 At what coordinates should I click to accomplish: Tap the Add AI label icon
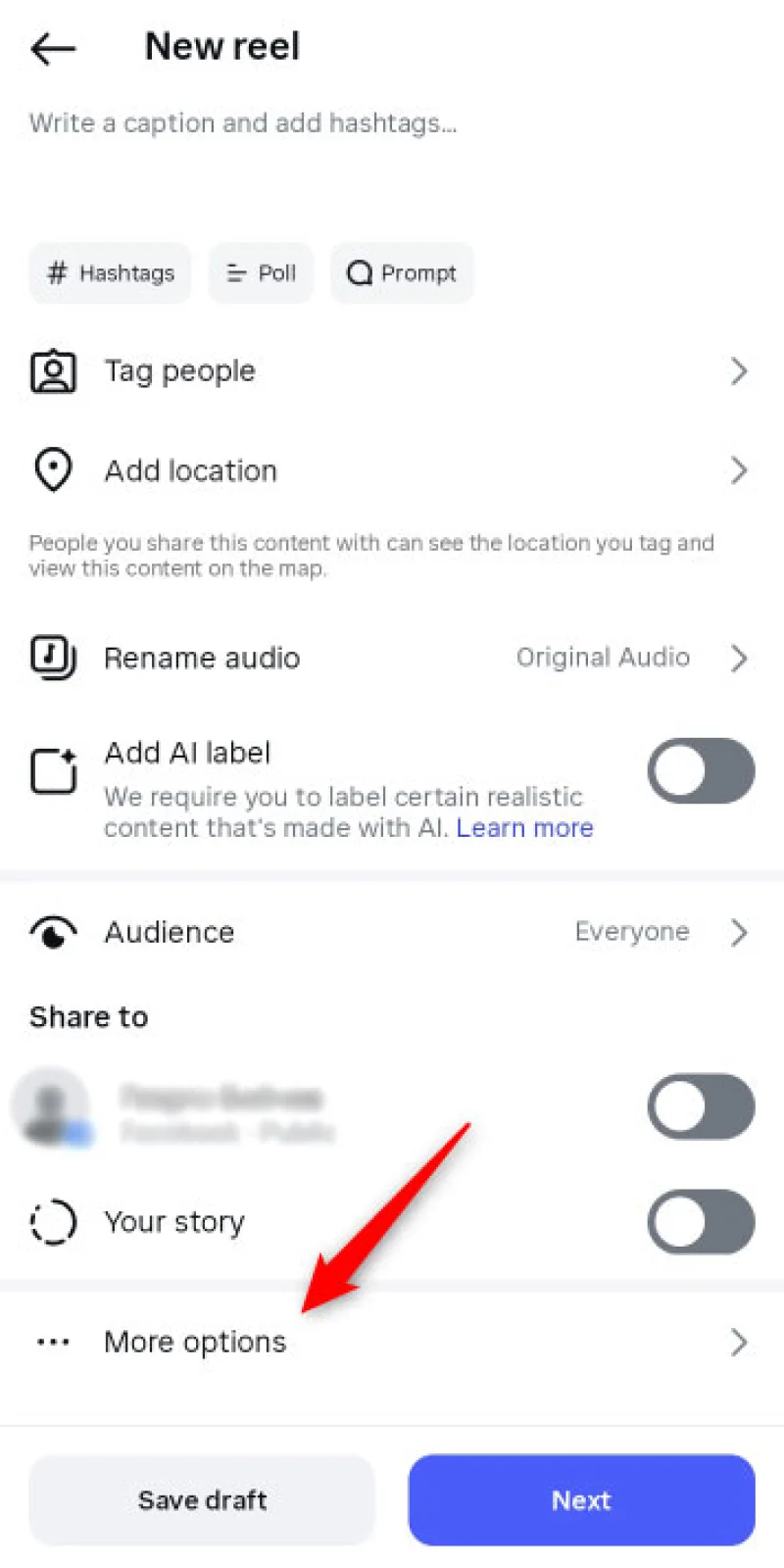coord(54,771)
